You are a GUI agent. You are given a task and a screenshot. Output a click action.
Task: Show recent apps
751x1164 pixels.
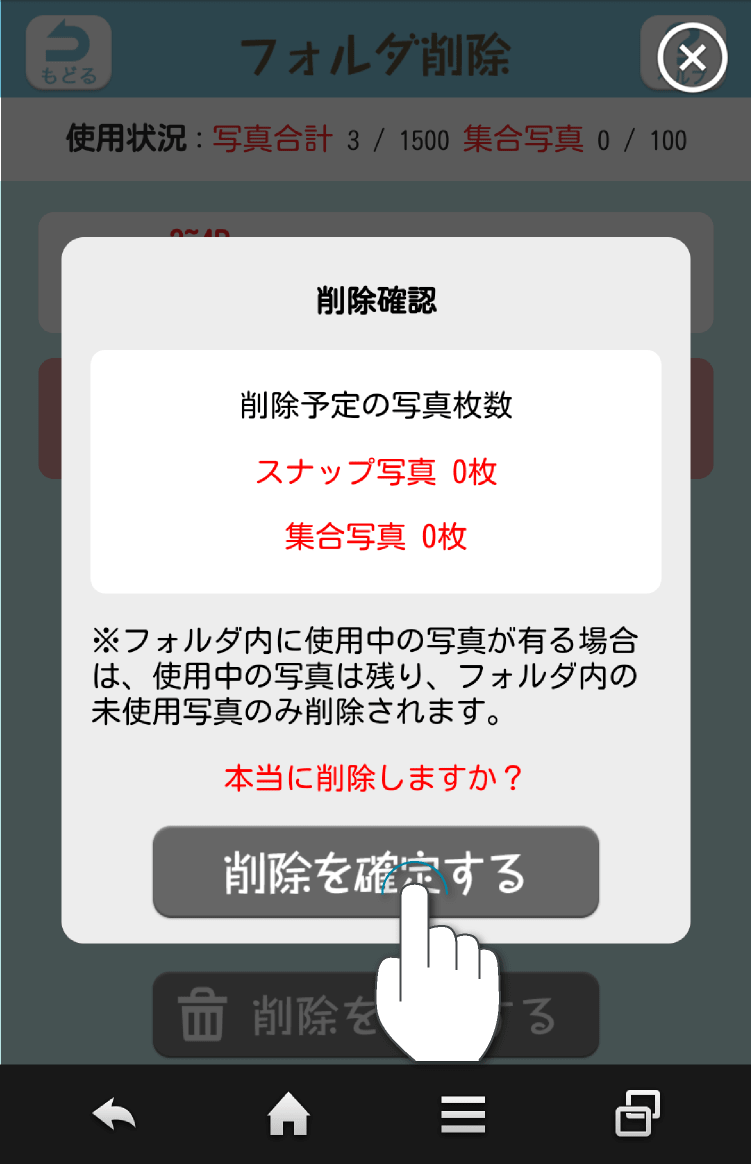pos(637,1114)
